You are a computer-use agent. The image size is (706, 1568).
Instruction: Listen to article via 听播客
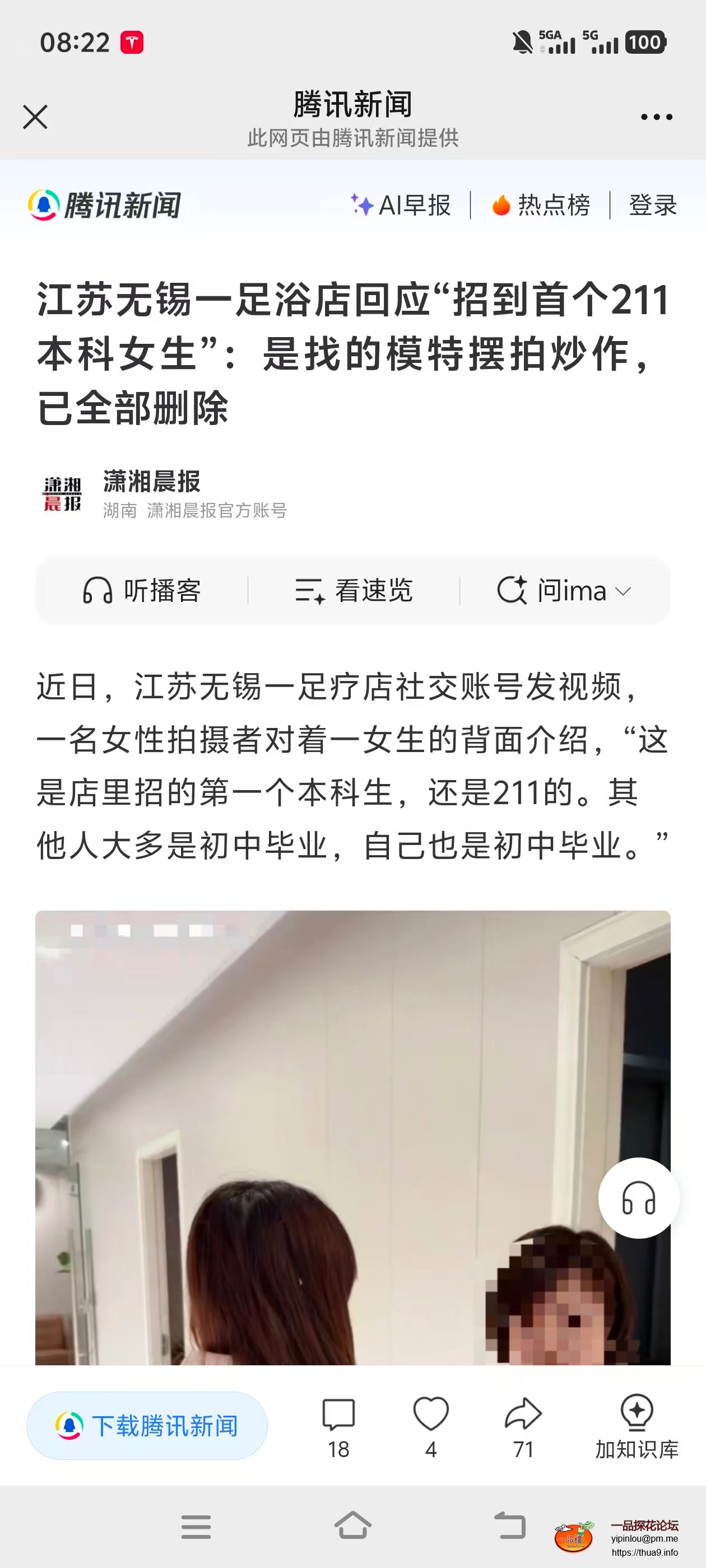point(142,590)
